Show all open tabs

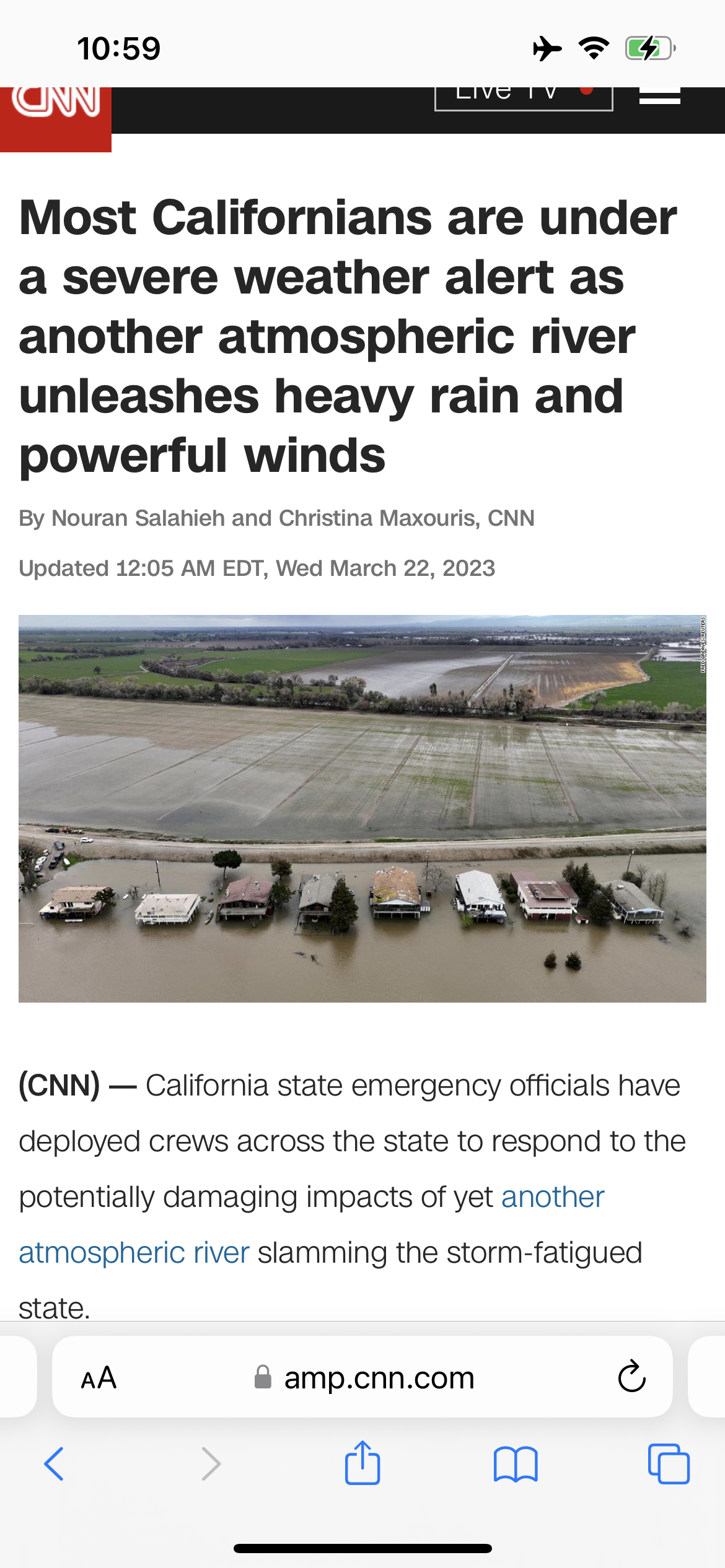(668, 1464)
